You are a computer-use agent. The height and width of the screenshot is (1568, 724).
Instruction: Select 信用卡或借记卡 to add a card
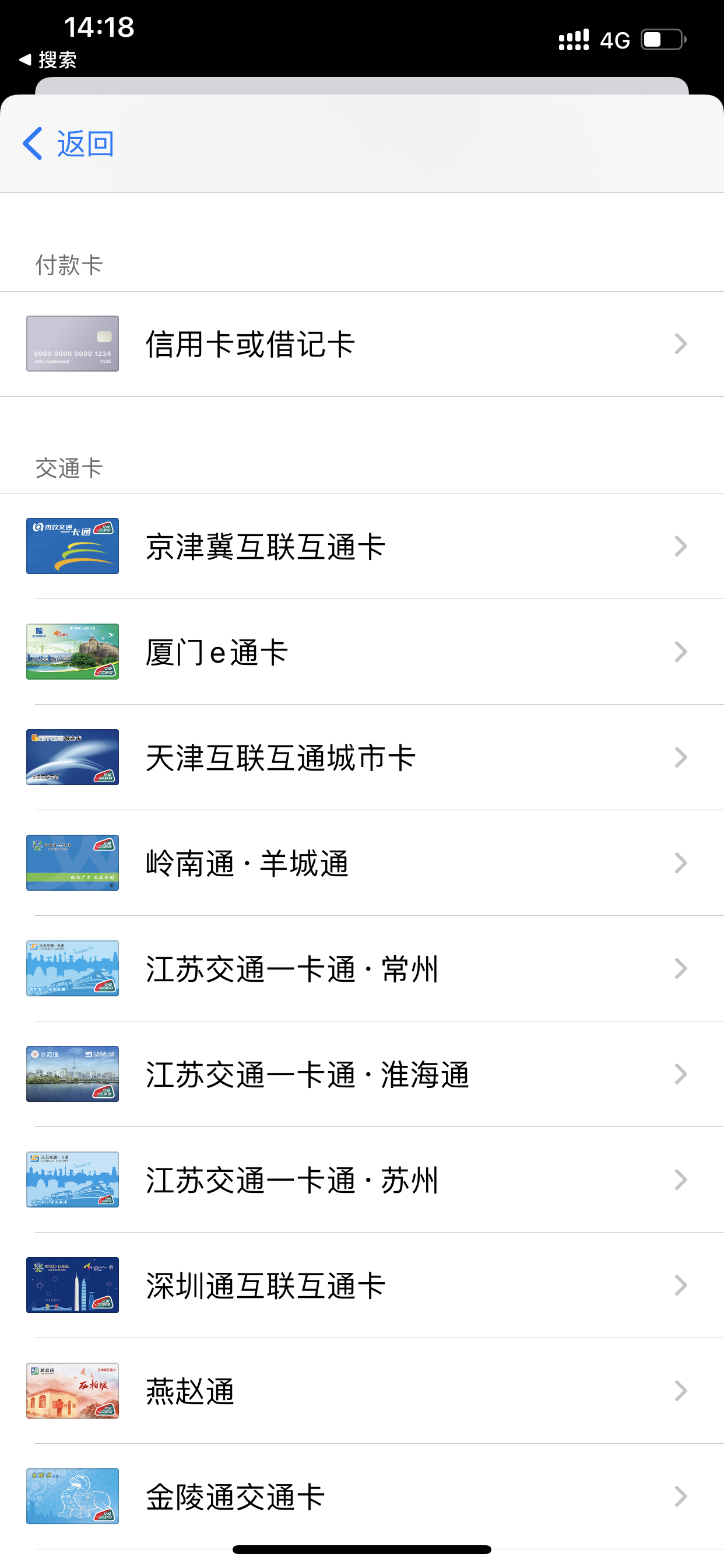[x=361, y=344]
